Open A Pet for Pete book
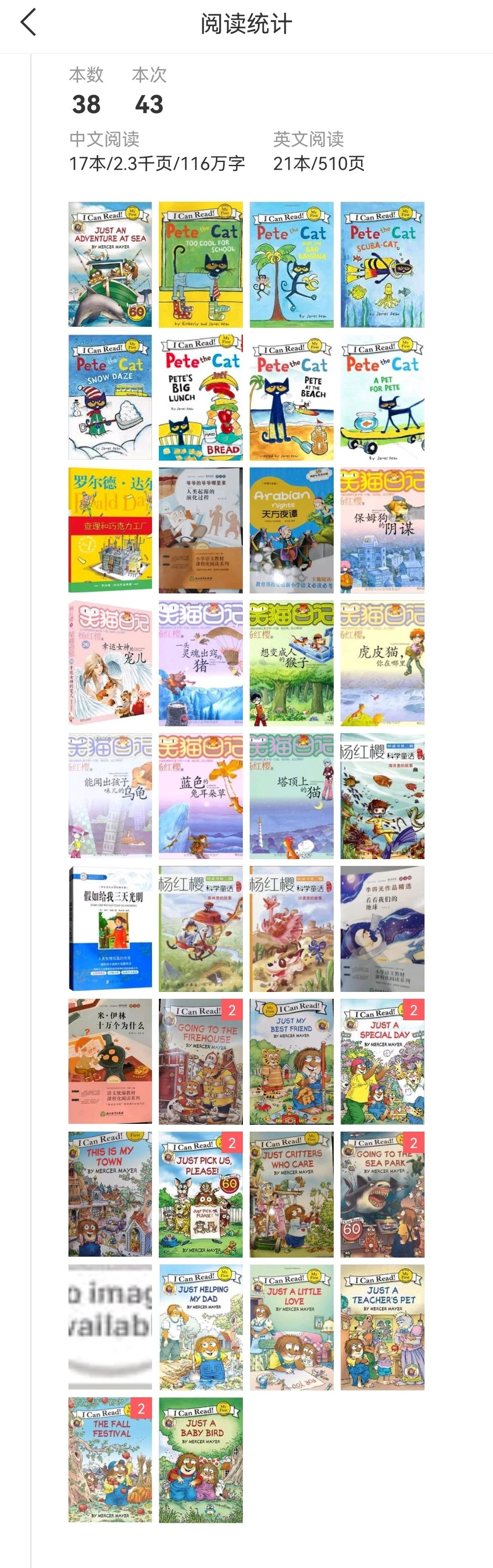This screenshot has width=493, height=1568. (382, 397)
